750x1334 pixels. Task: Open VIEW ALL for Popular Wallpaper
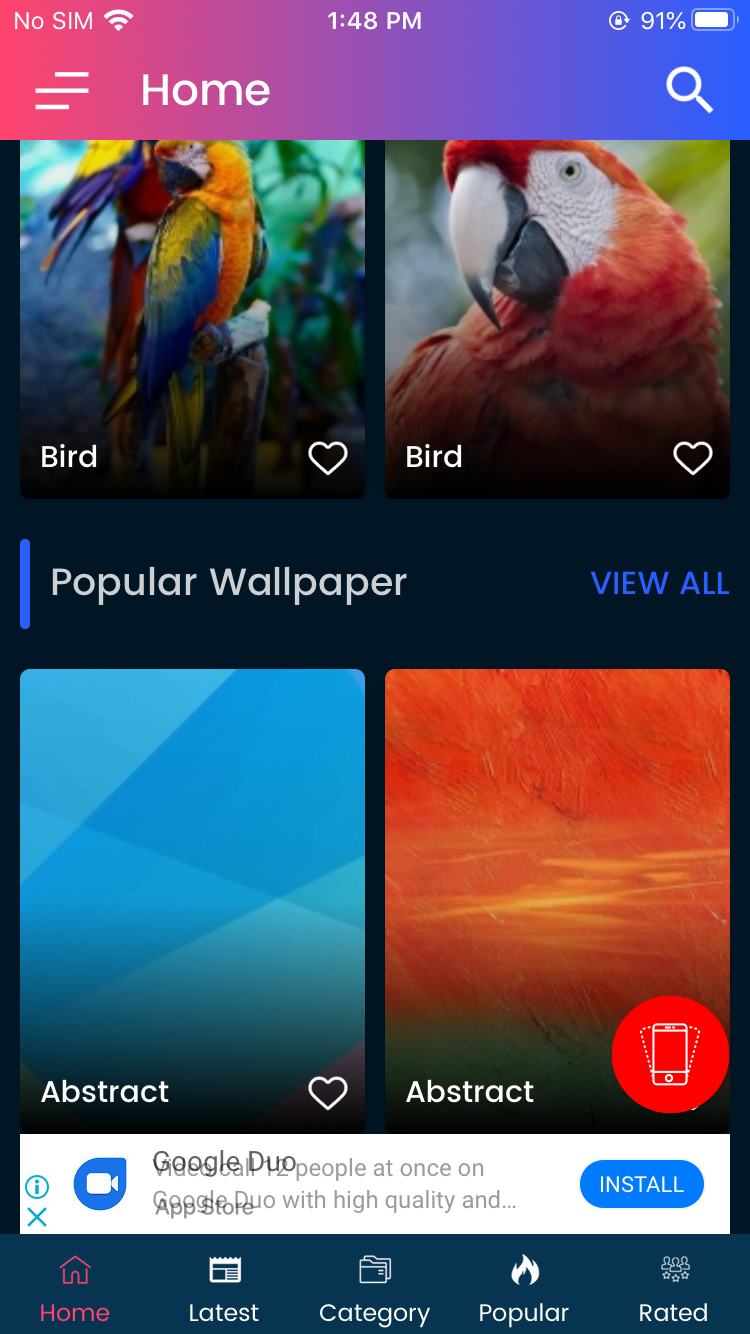(x=660, y=583)
